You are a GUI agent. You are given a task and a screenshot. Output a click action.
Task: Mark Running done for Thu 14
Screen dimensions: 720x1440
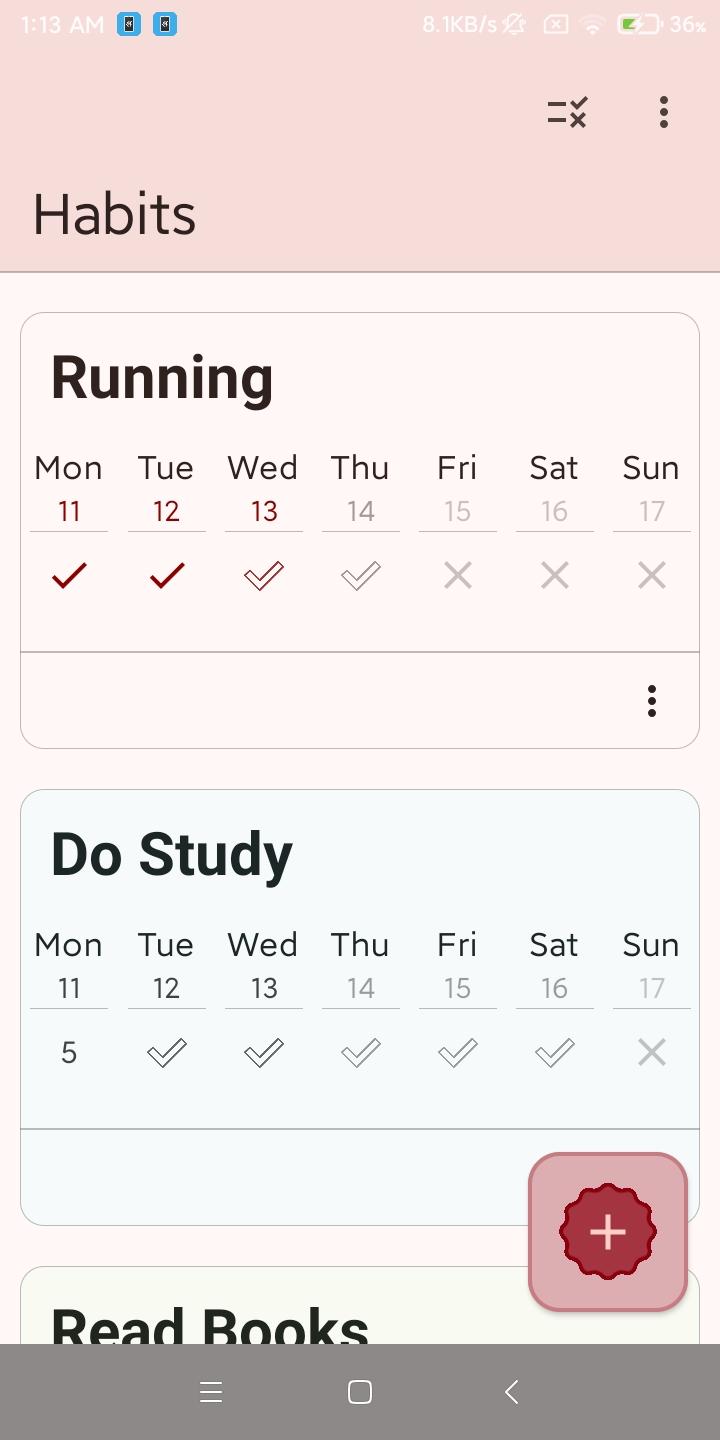click(360, 575)
